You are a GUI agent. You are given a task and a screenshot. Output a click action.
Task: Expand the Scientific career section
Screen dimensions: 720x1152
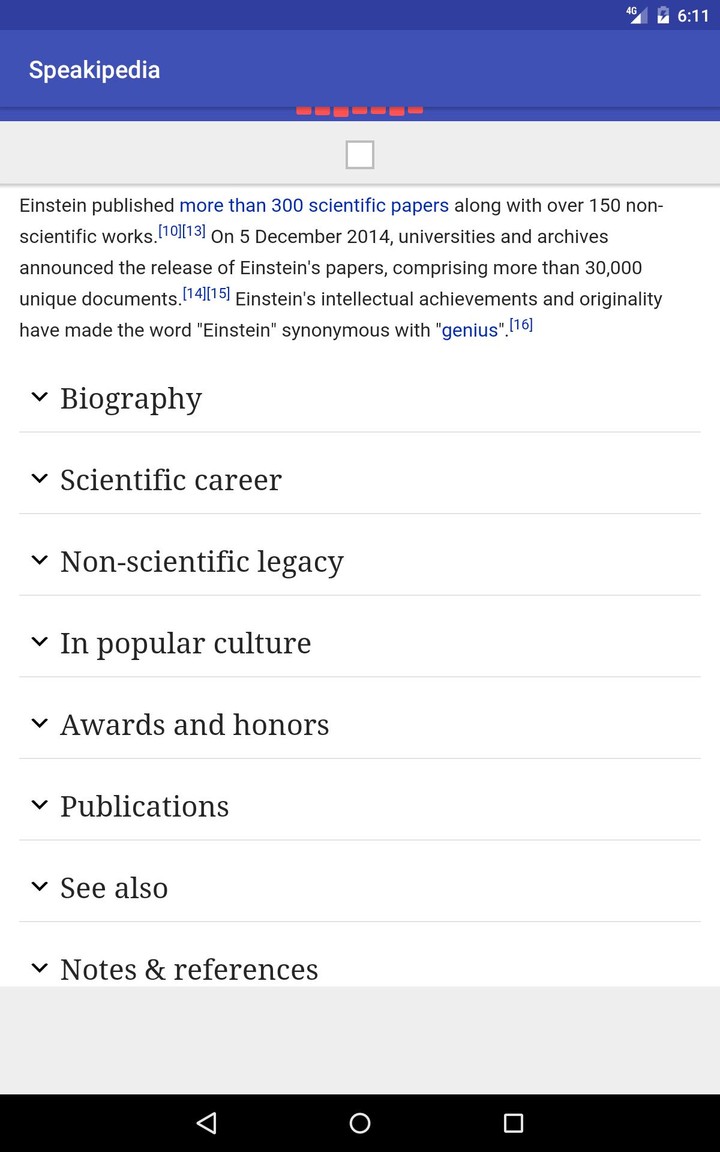171,480
